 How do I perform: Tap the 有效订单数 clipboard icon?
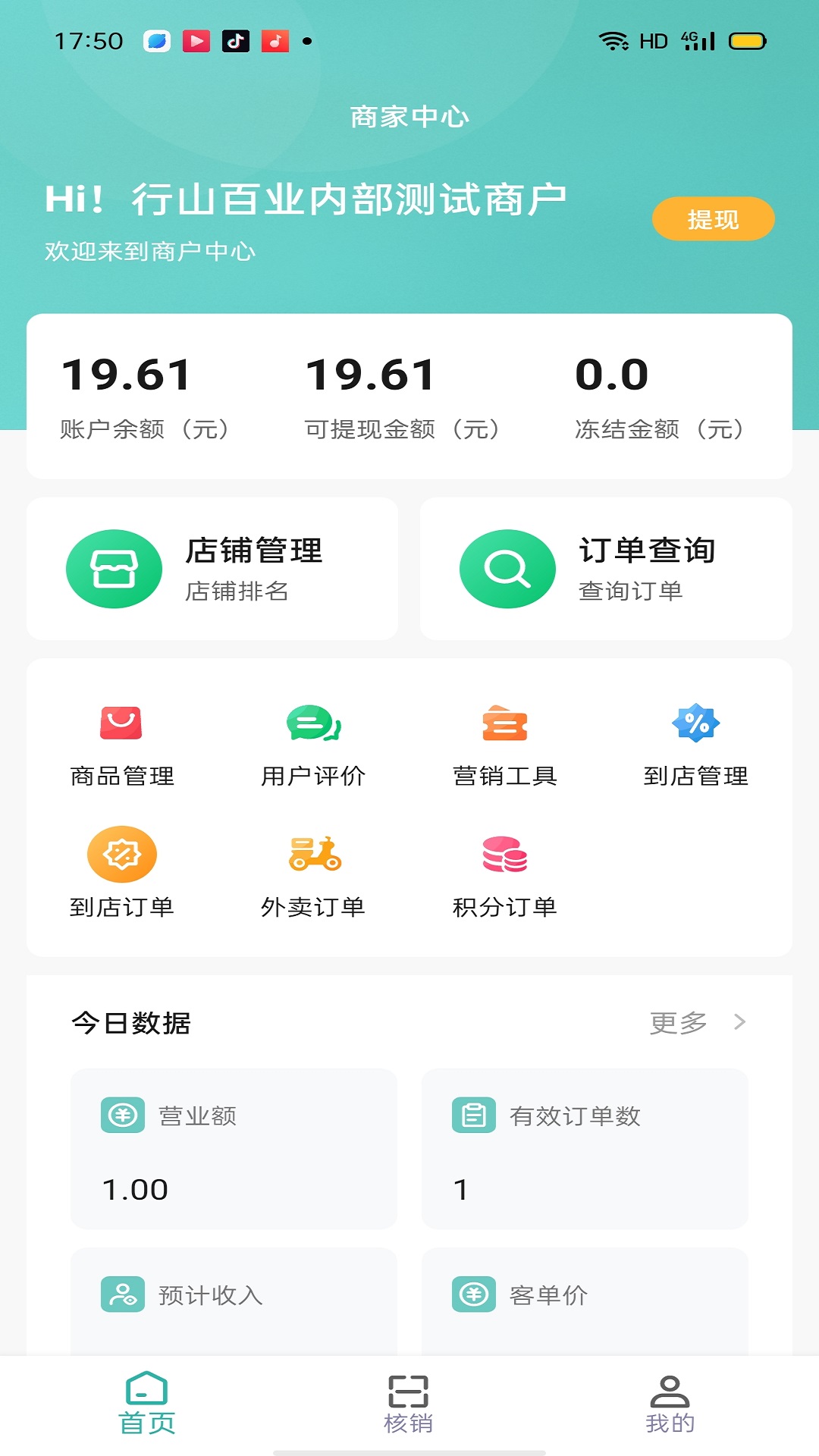tap(472, 1116)
